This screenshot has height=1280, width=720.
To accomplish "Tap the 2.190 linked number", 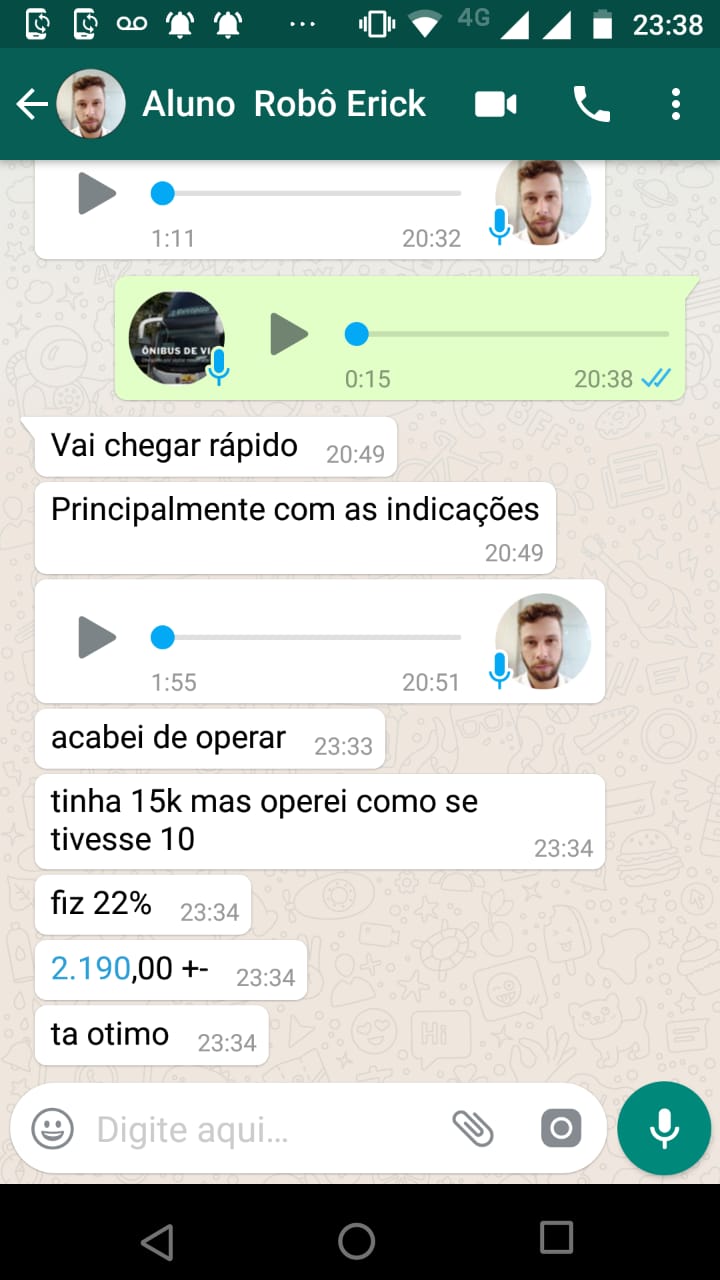I will [x=91, y=967].
